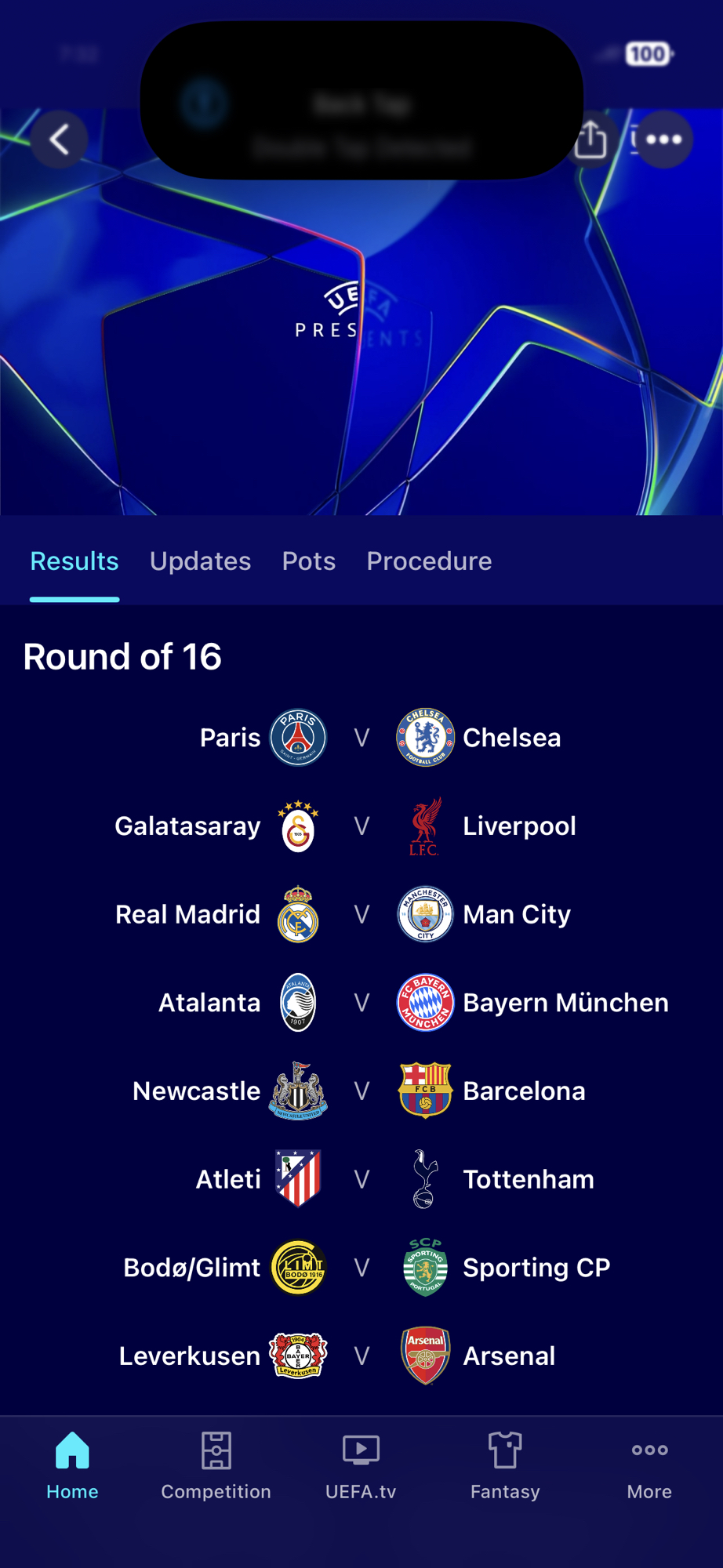Open the Procedure tab
Image resolution: width=723 pixels, height=1568 pixels.
[x=429, y=561]
